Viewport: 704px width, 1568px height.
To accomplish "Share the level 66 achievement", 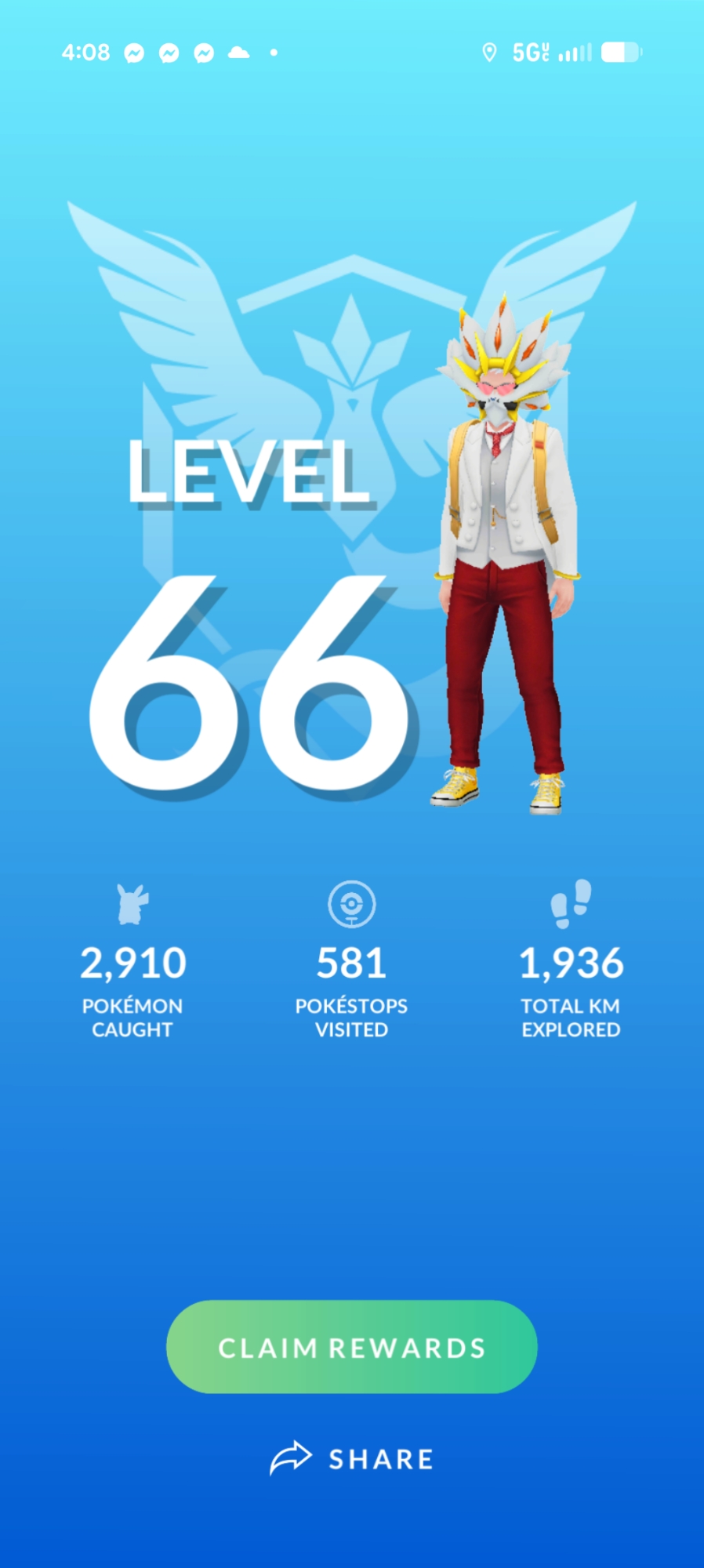I will [x=351, y=1459].
